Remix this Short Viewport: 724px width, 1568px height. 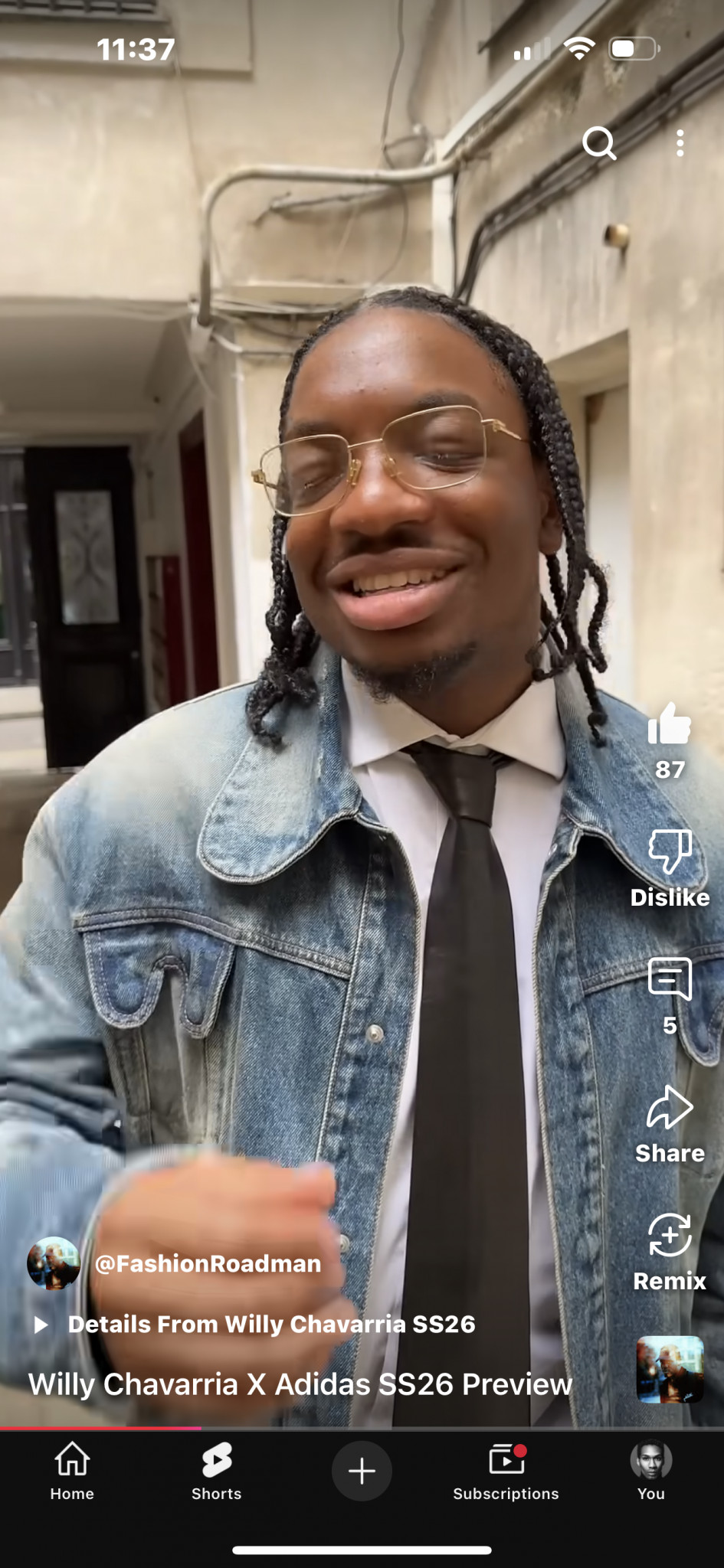tap(670, 1236)
